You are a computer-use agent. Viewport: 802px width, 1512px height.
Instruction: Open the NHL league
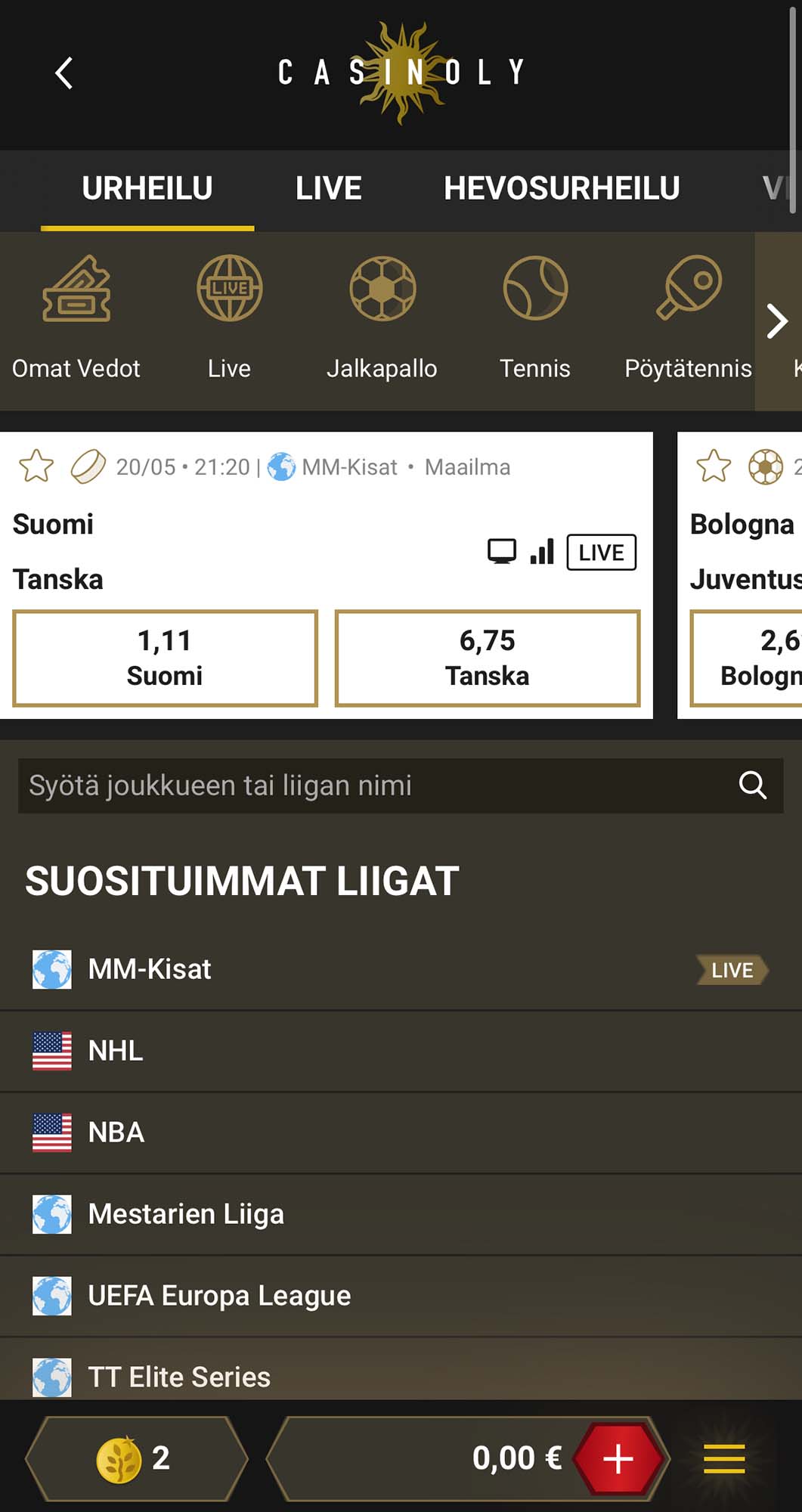401,1051
